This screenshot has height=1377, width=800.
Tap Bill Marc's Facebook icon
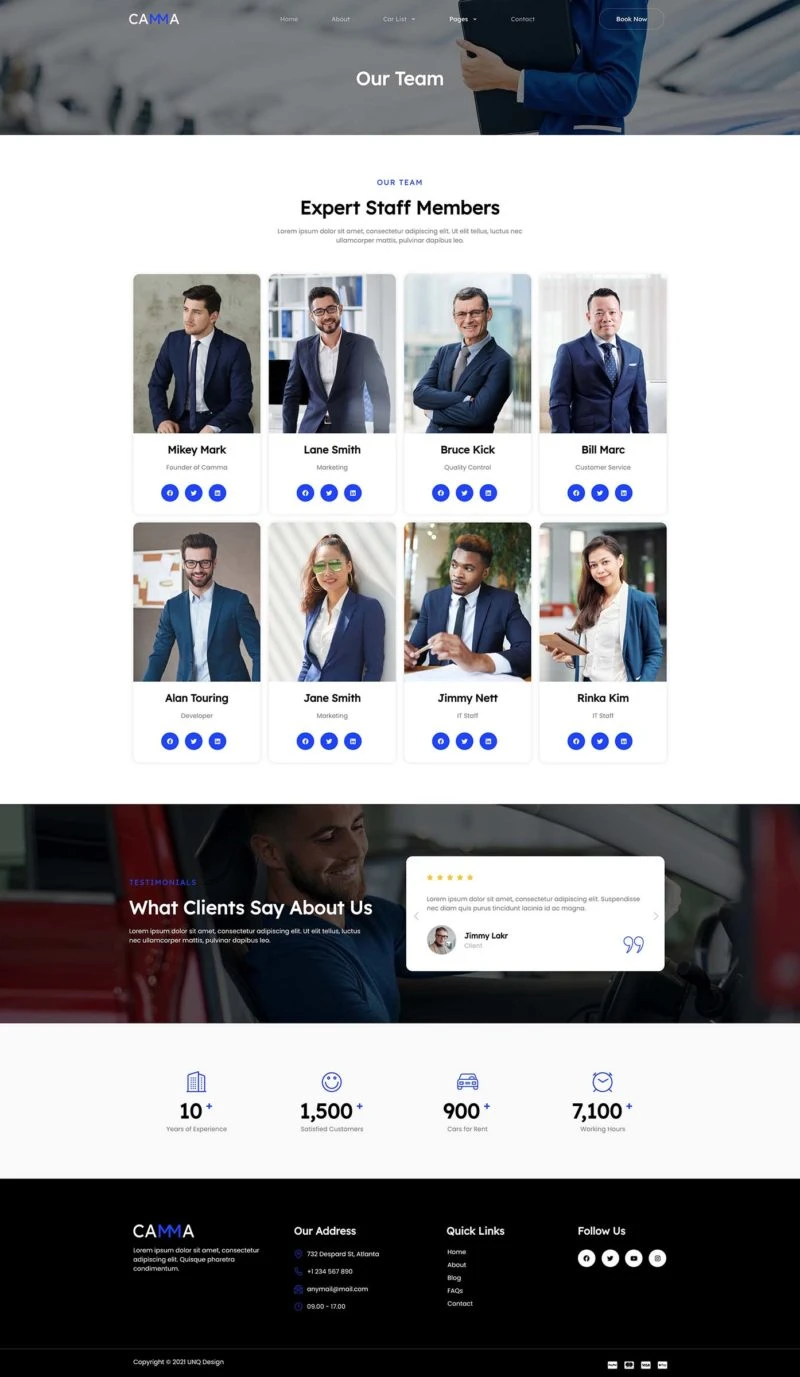576,493
